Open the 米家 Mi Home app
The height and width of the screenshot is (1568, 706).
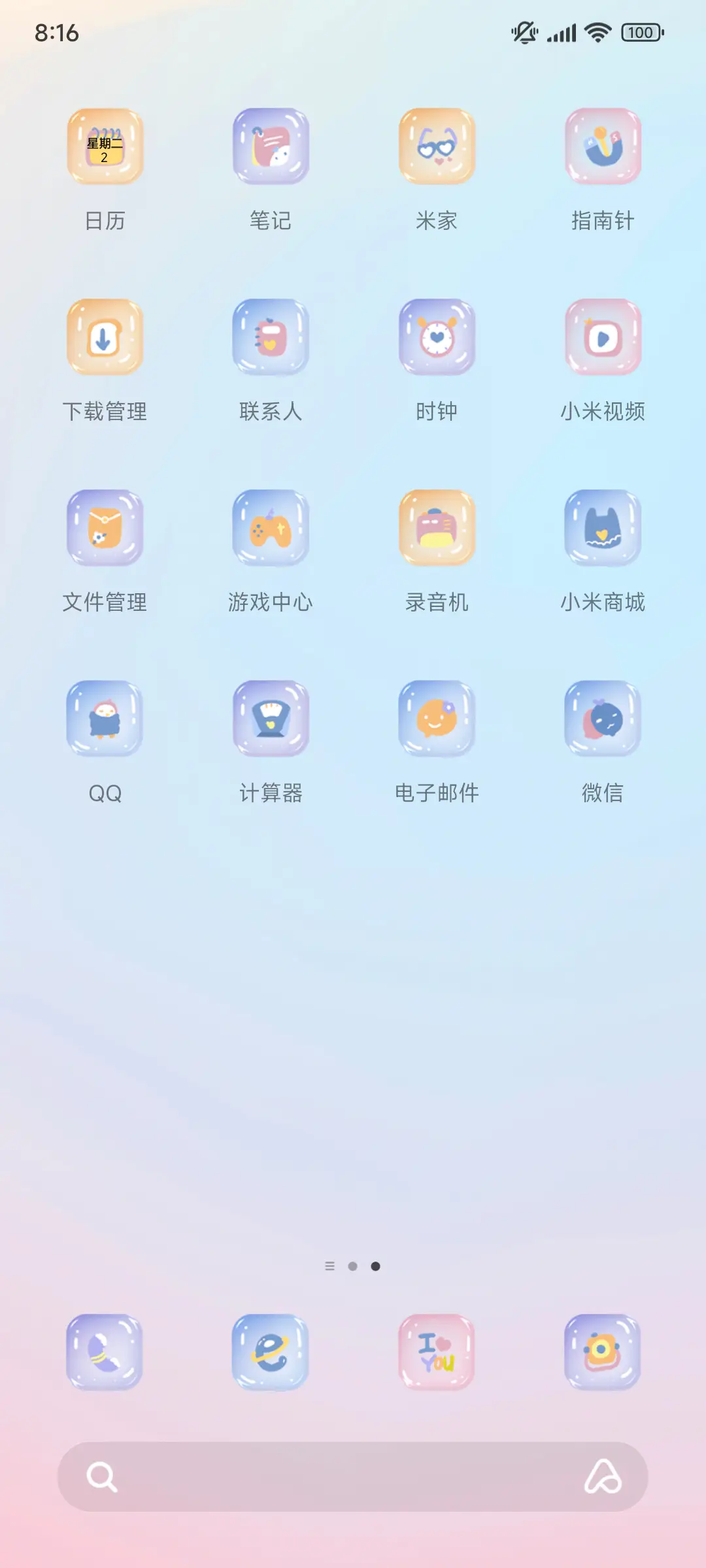click(436, 147)
